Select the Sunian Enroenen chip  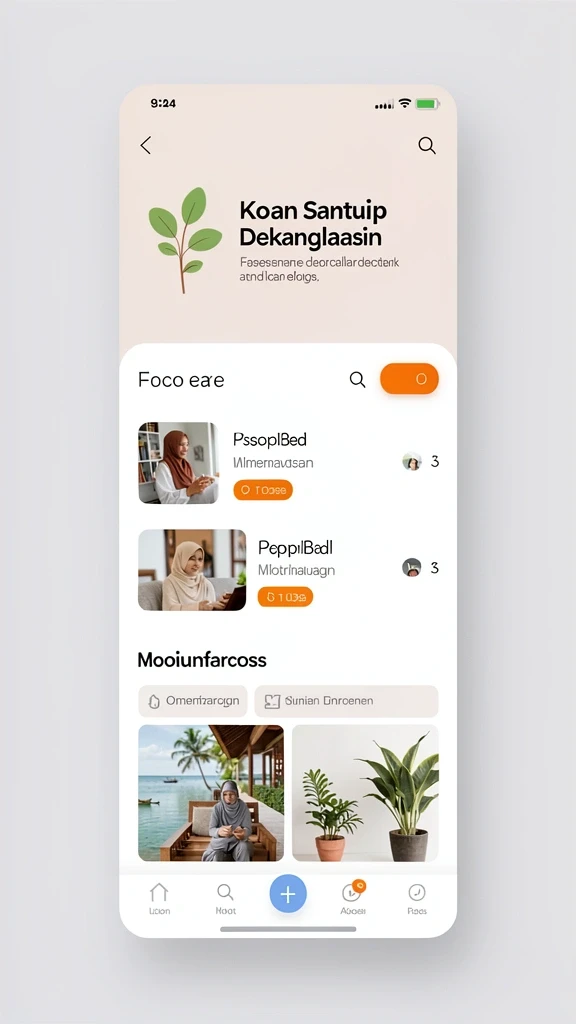[346, 701]
